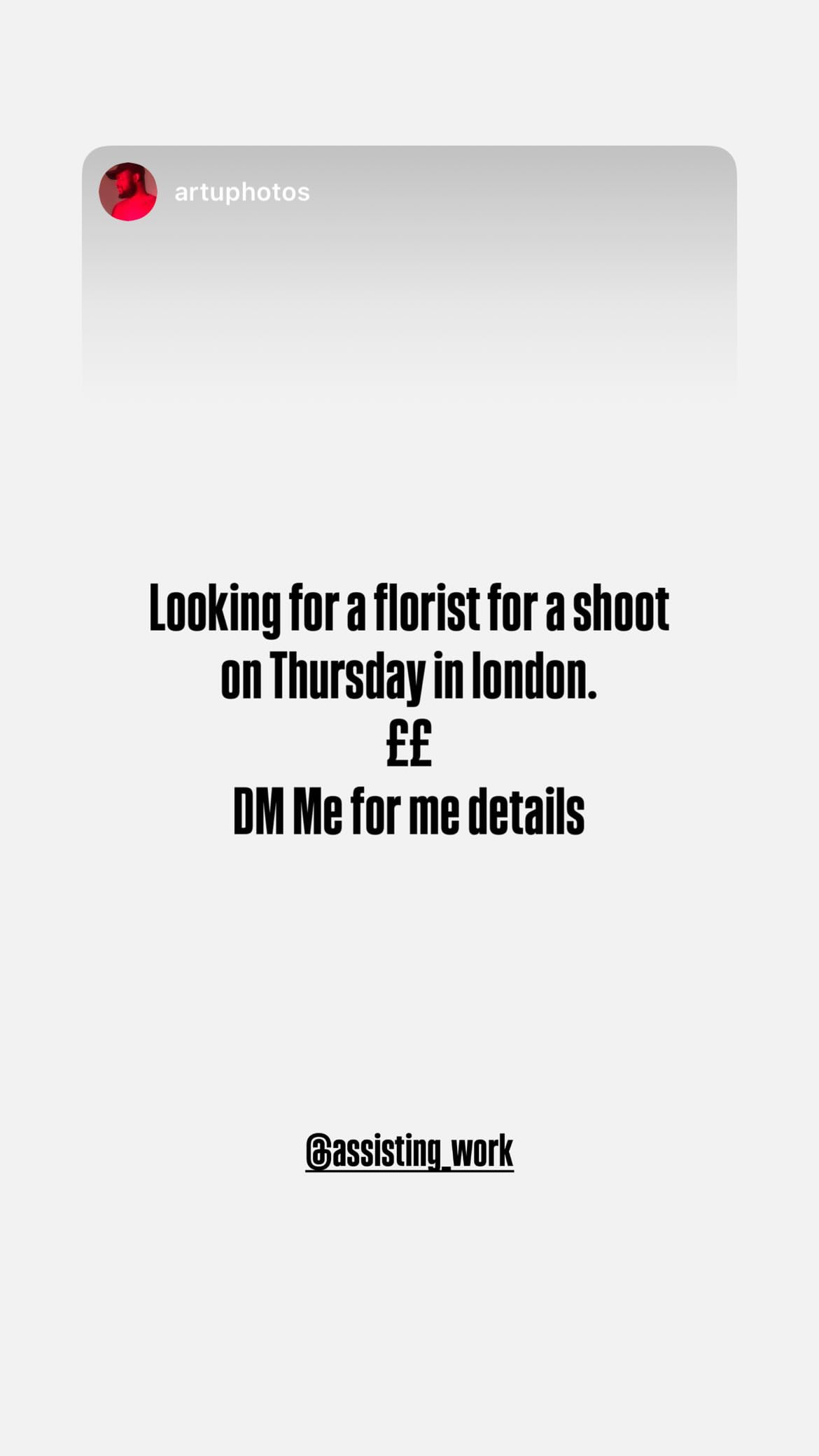819x1456 pixels.
Task: Select the artuphotos username label
Action: (x=241, y=192)
